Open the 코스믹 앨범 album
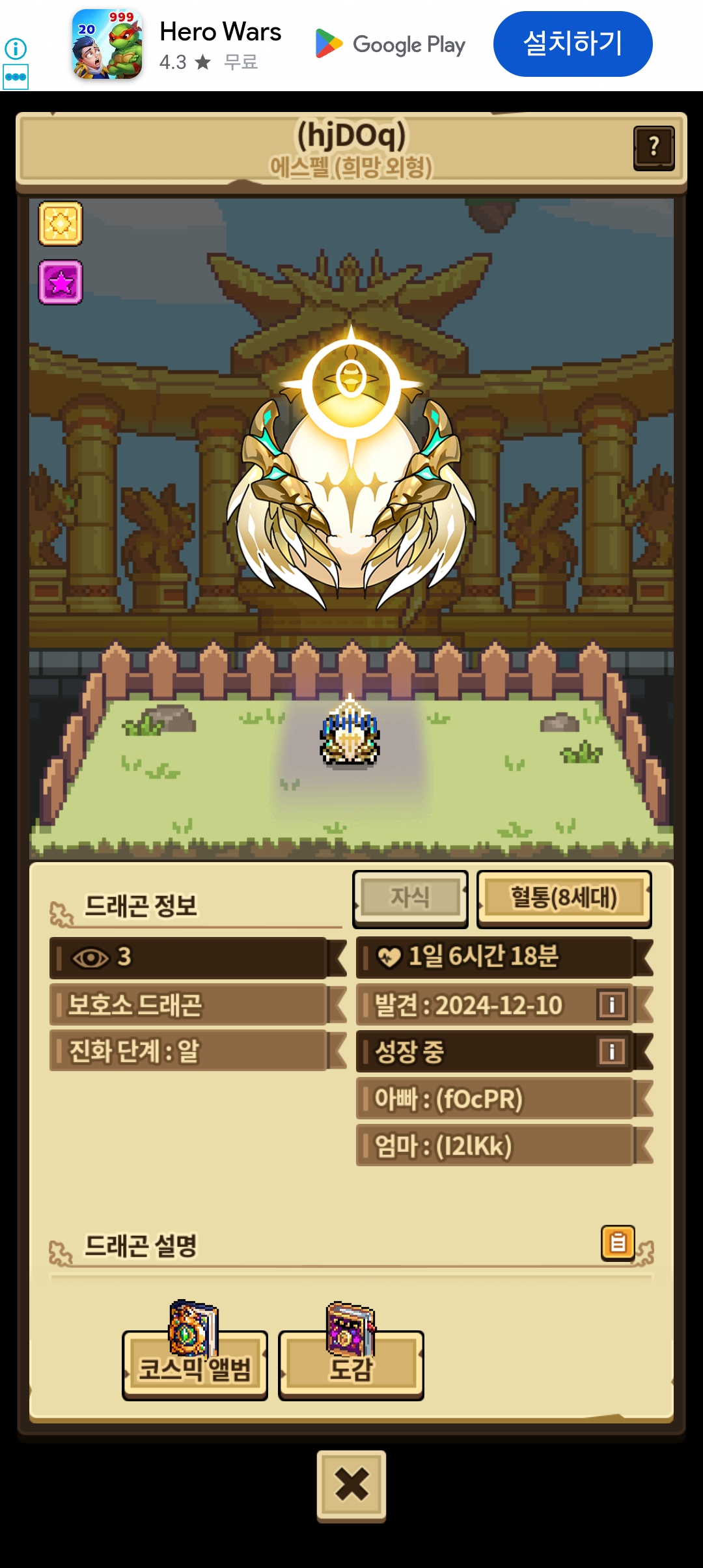The width and height of the screenshot is (703, 1568). tap(195, 1364)
